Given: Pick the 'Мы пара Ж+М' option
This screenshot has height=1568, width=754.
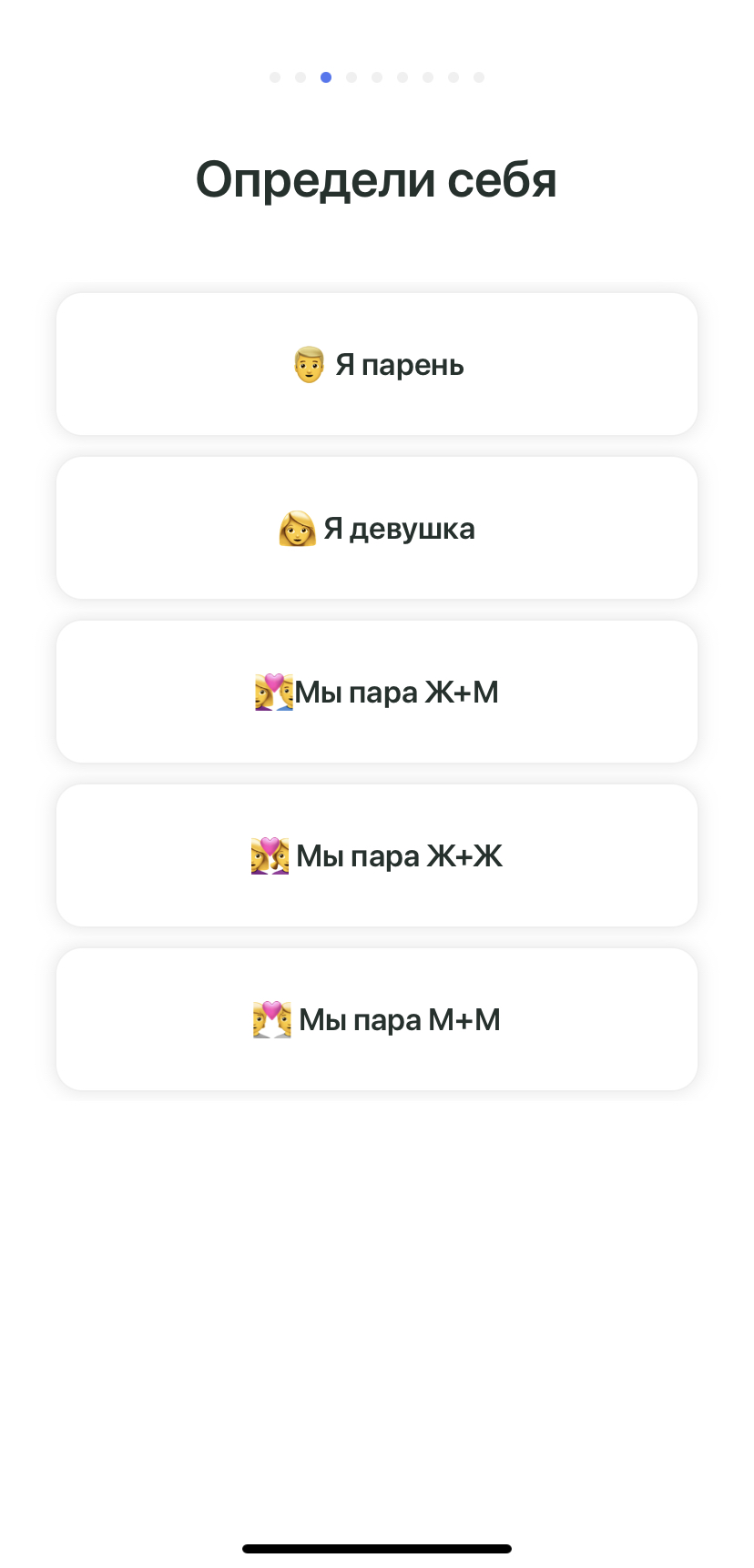Looking at the screenshot, I should pyautogui.click(x=377, y=692).
